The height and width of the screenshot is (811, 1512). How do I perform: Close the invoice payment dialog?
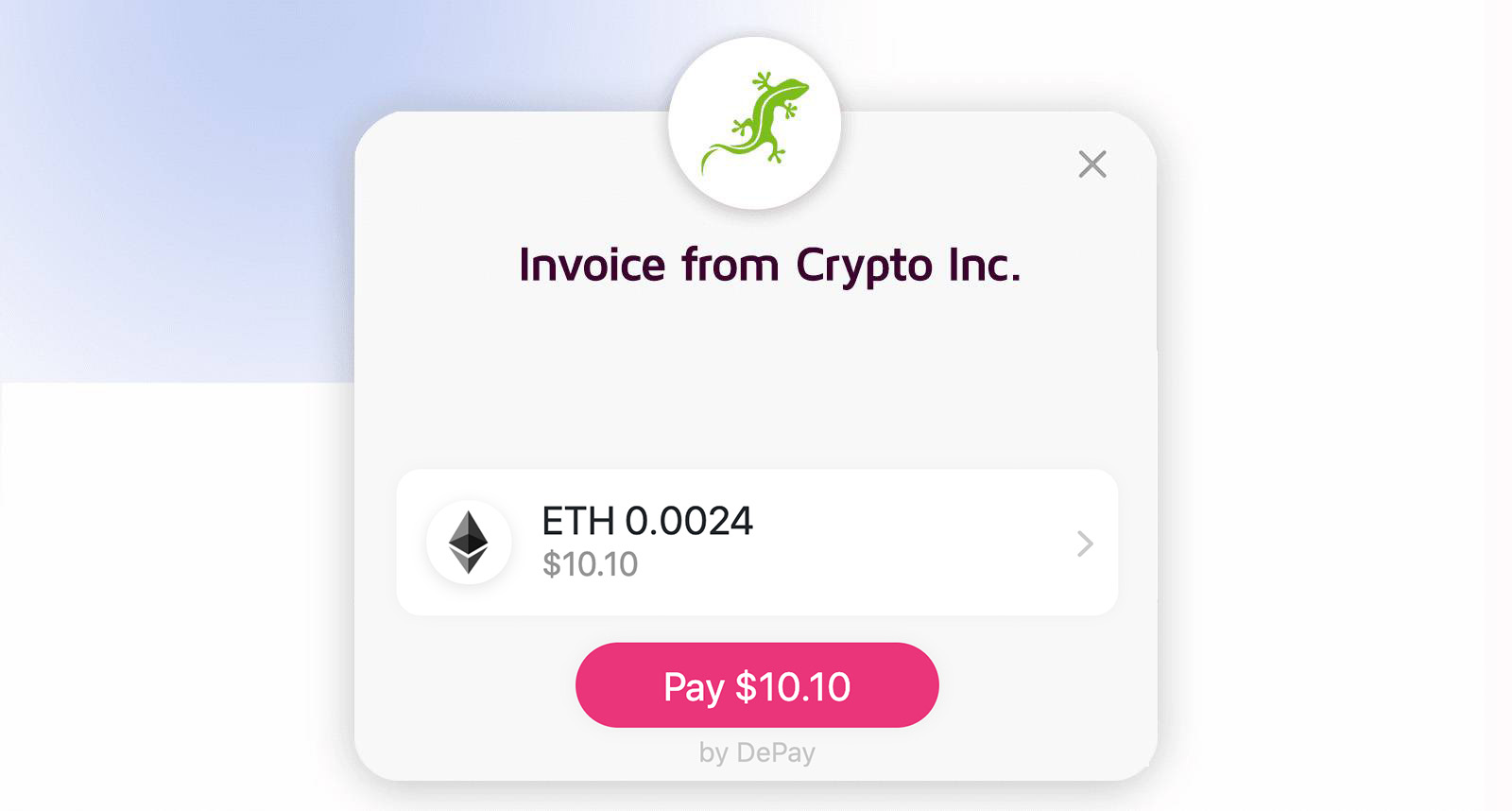[1092, 164]
